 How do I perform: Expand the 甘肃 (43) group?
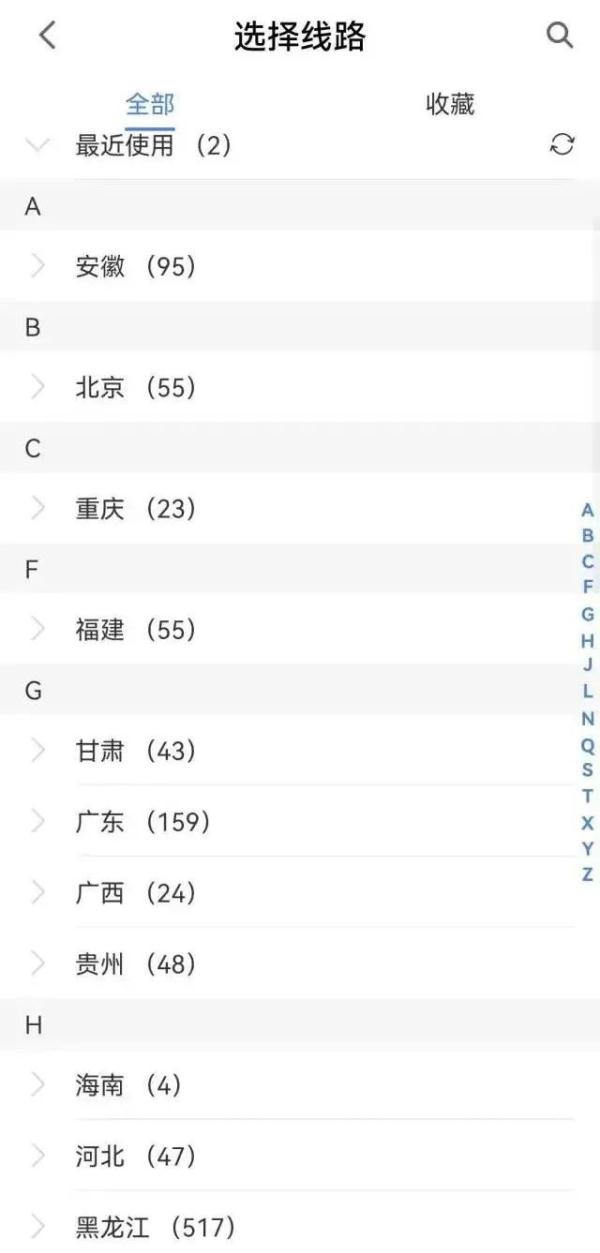click(135, 750)
